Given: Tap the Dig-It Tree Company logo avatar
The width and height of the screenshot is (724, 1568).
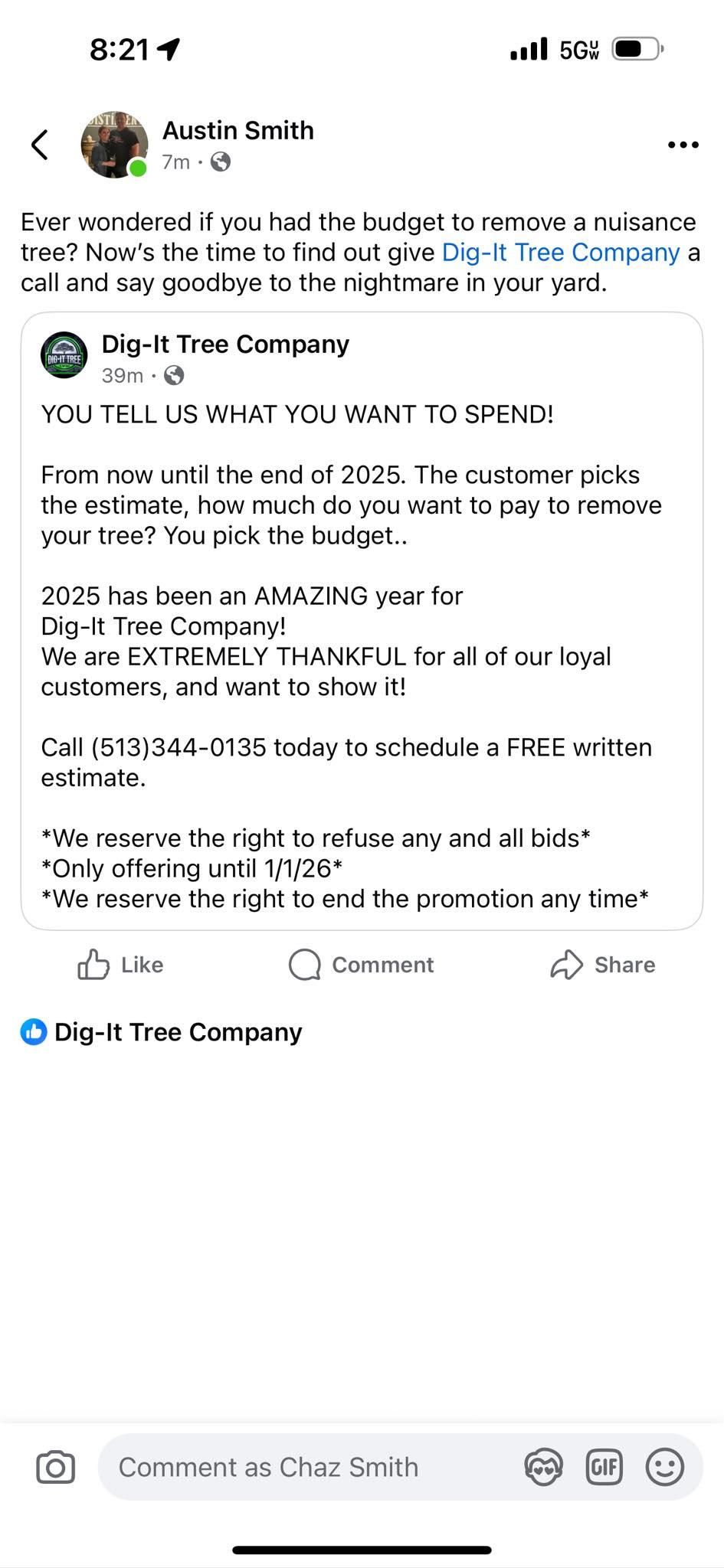Looking at the screenshot, I should point(65,354).
